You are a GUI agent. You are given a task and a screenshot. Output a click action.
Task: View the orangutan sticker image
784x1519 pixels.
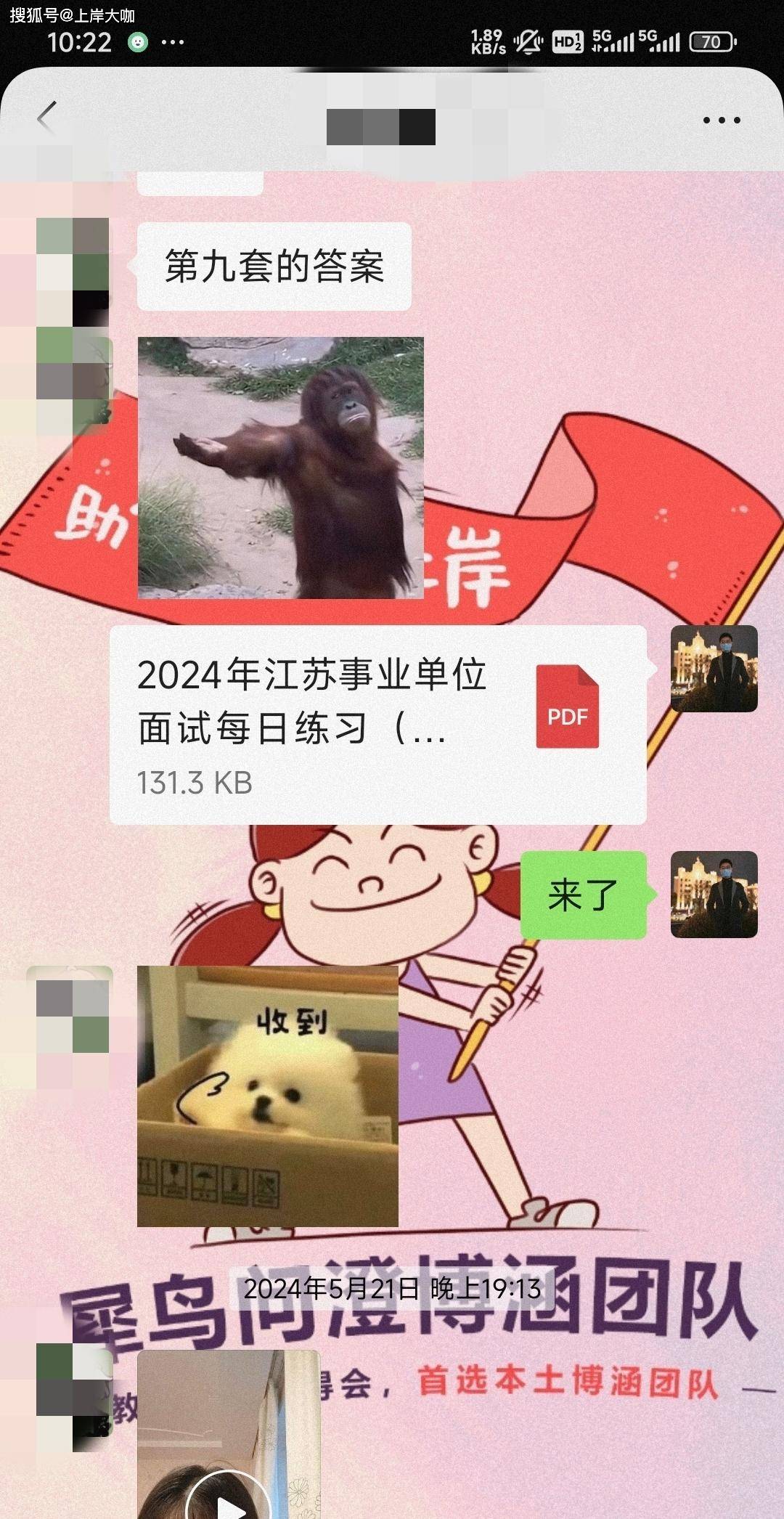point(280,468)
